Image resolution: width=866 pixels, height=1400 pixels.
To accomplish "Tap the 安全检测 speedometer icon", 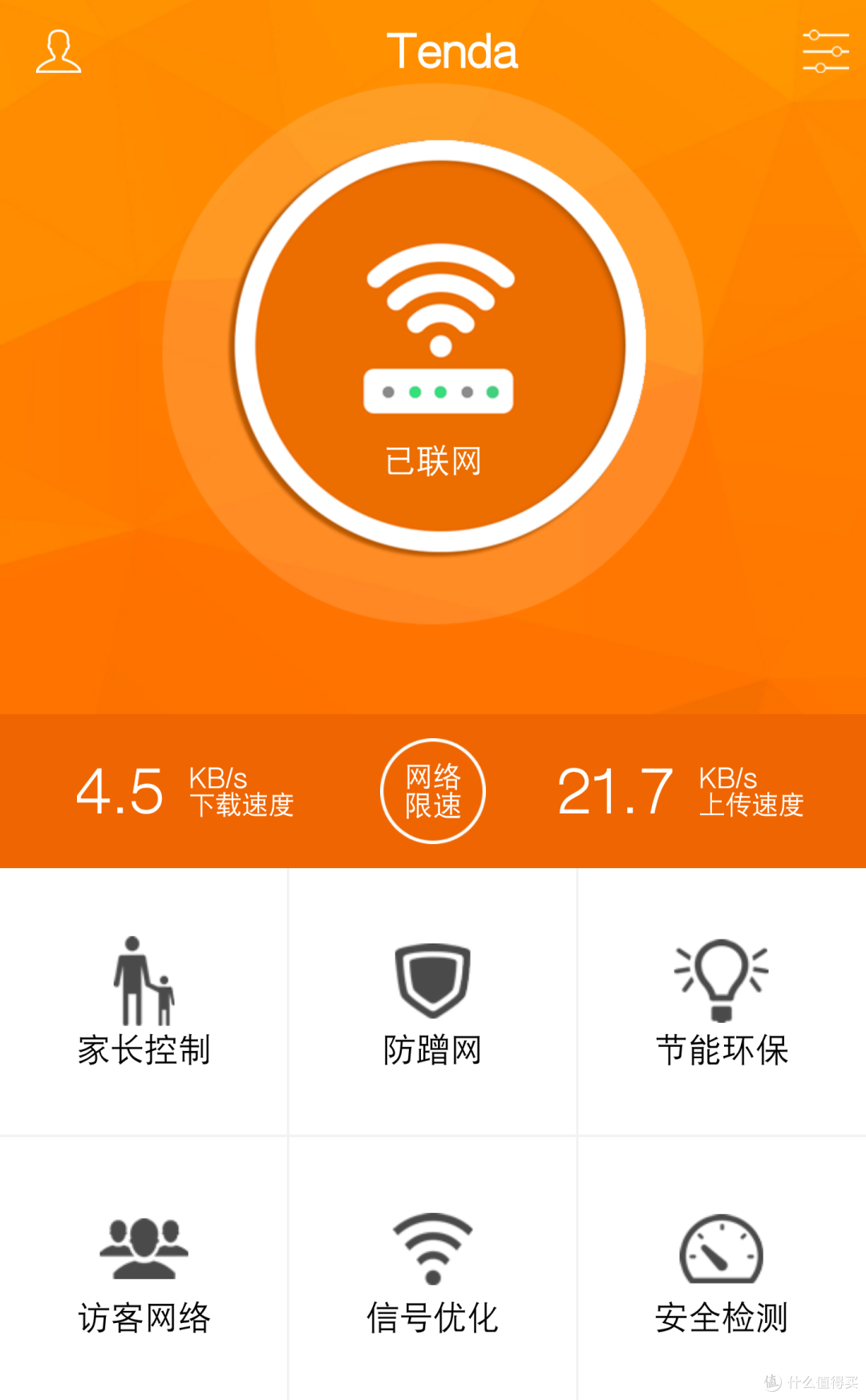I will pos(722,1244).
